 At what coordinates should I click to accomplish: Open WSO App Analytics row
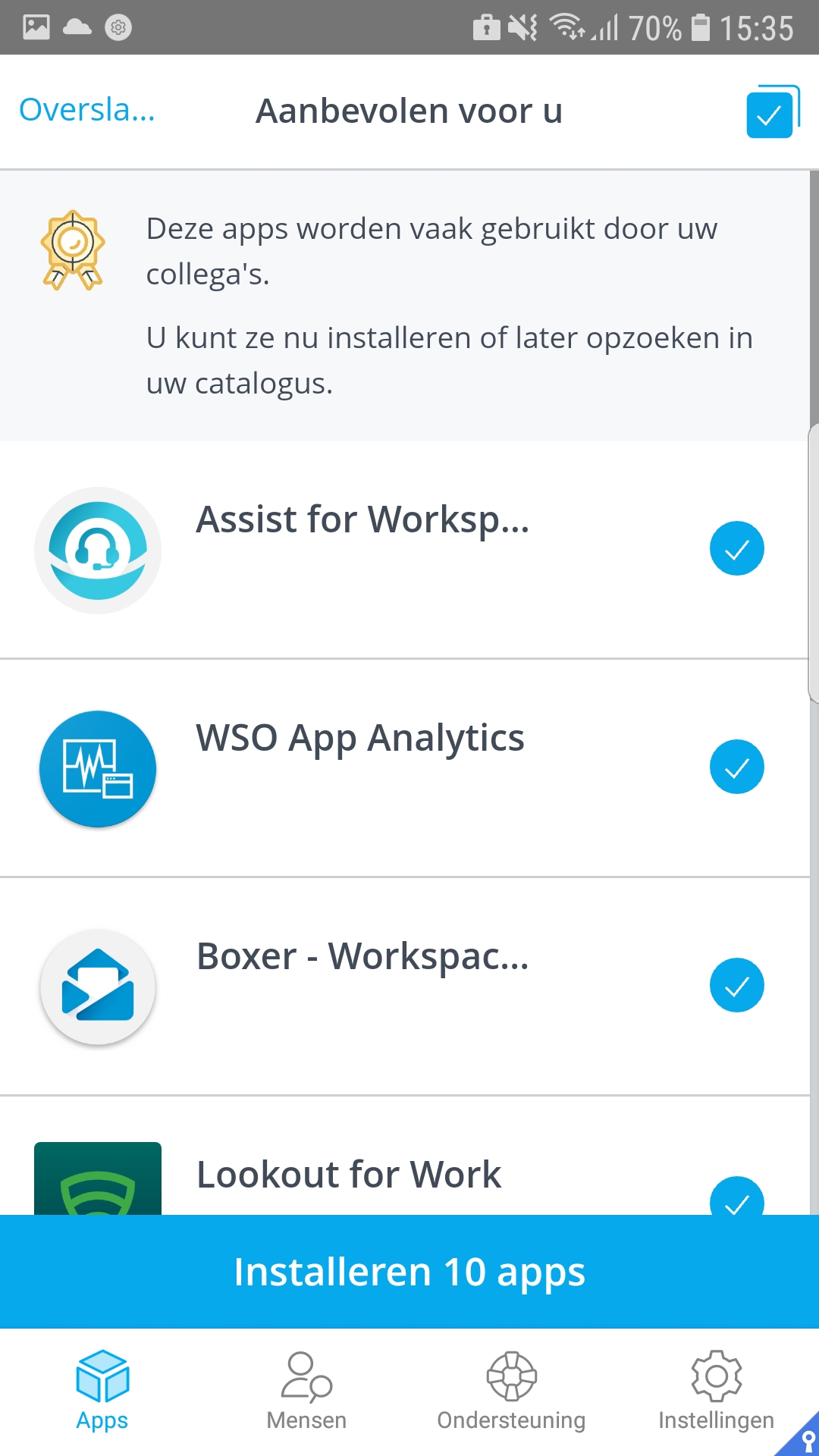pos(360,767)
